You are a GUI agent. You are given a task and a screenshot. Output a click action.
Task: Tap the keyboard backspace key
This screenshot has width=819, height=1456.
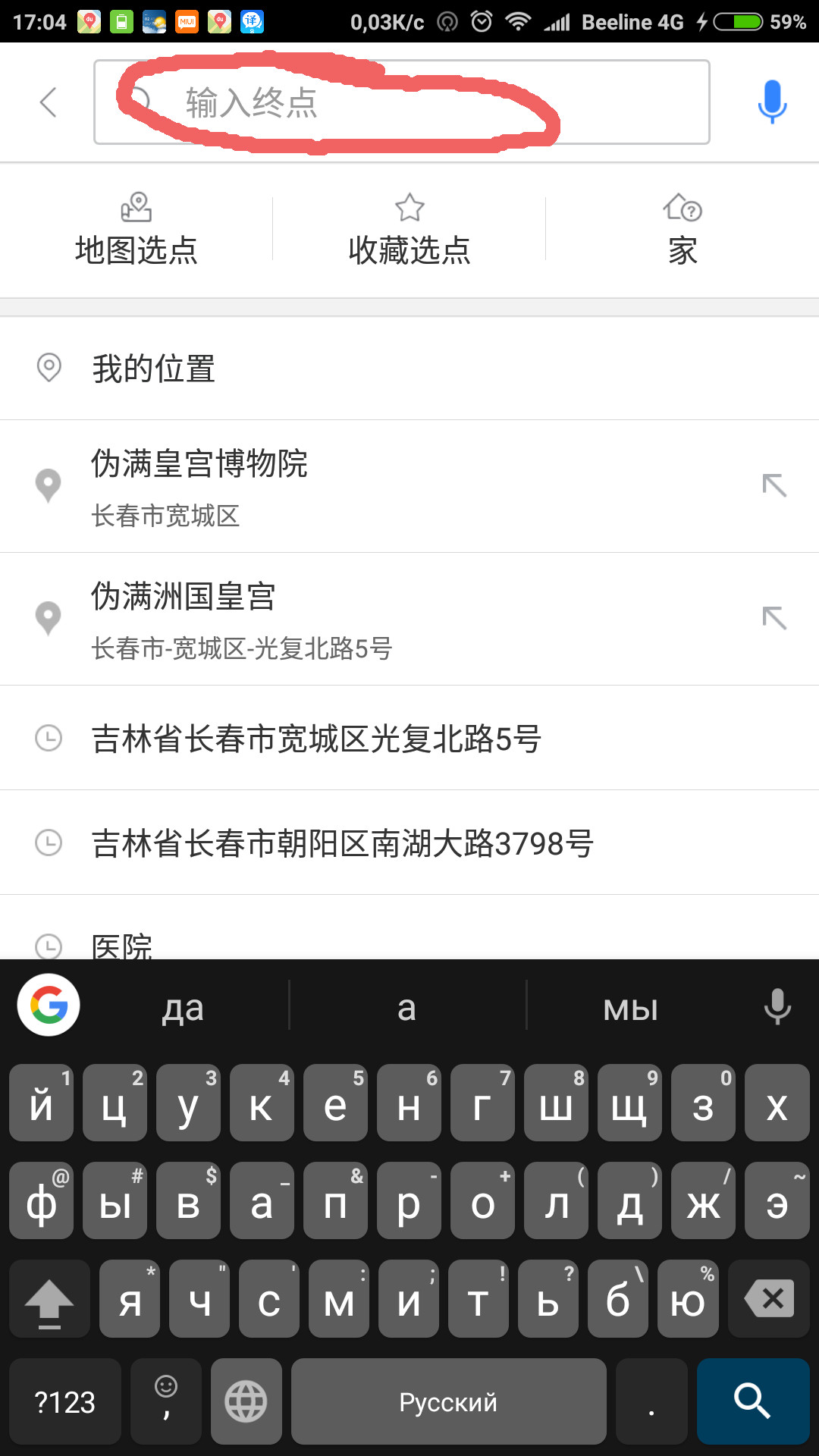(x=770, y=1299)
